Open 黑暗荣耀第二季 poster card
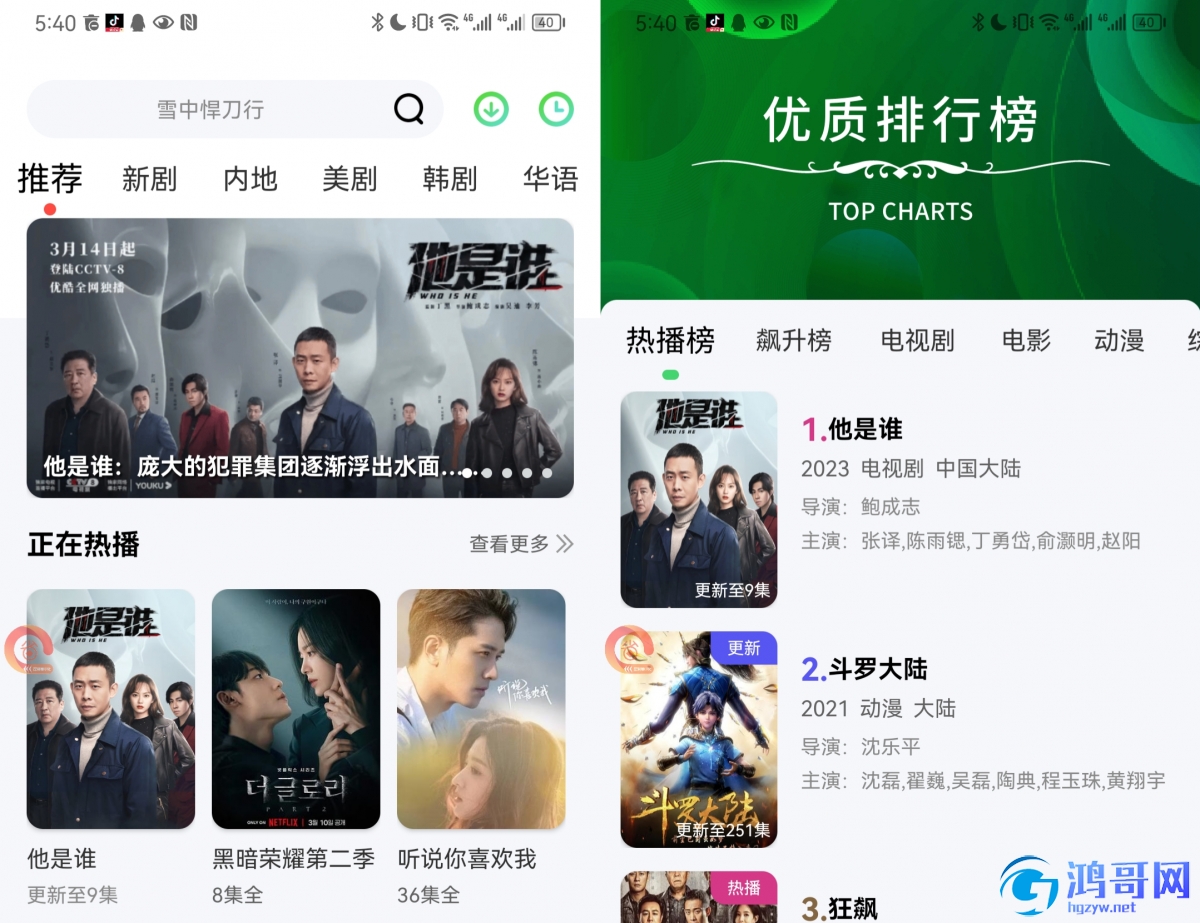 coord(296,708)
